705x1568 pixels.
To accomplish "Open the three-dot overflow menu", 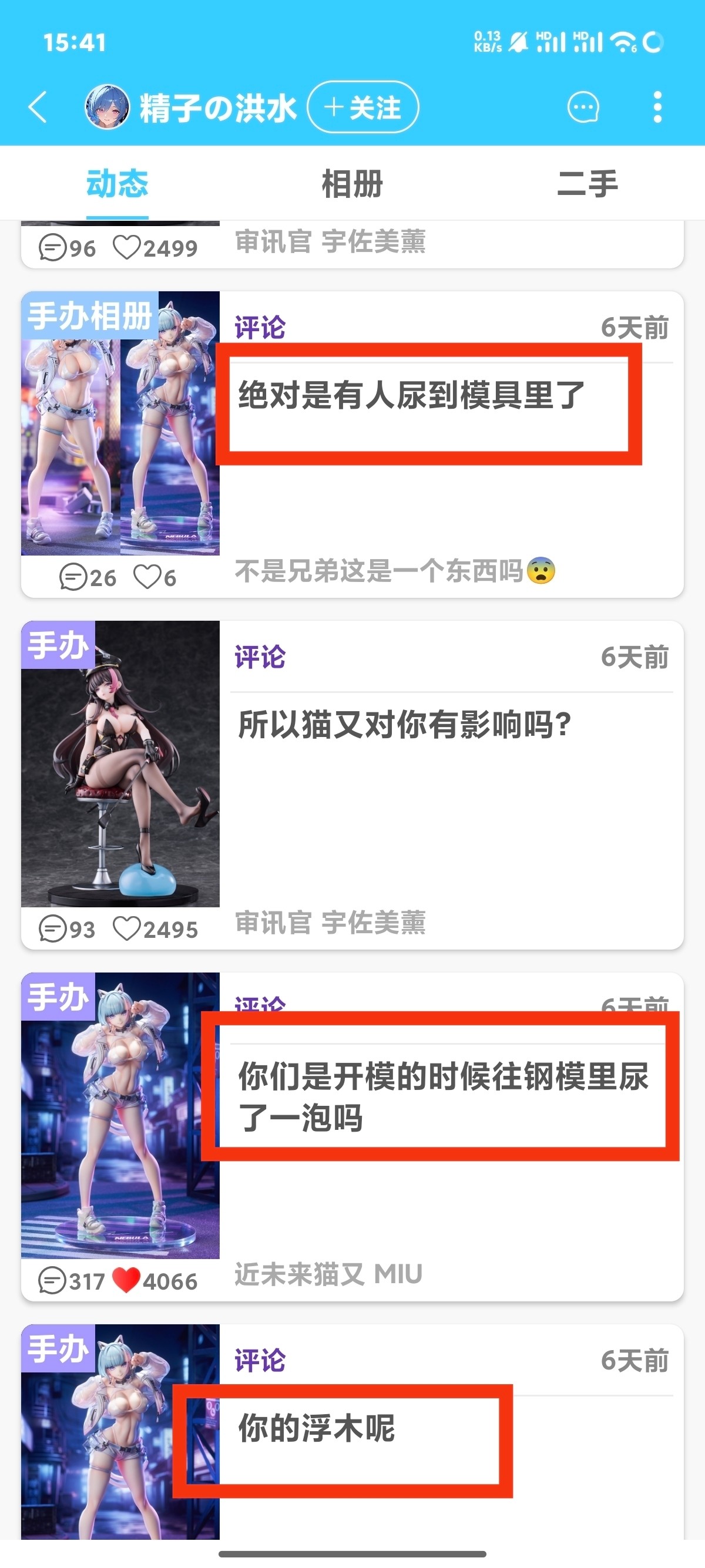I will pos(657,107).
